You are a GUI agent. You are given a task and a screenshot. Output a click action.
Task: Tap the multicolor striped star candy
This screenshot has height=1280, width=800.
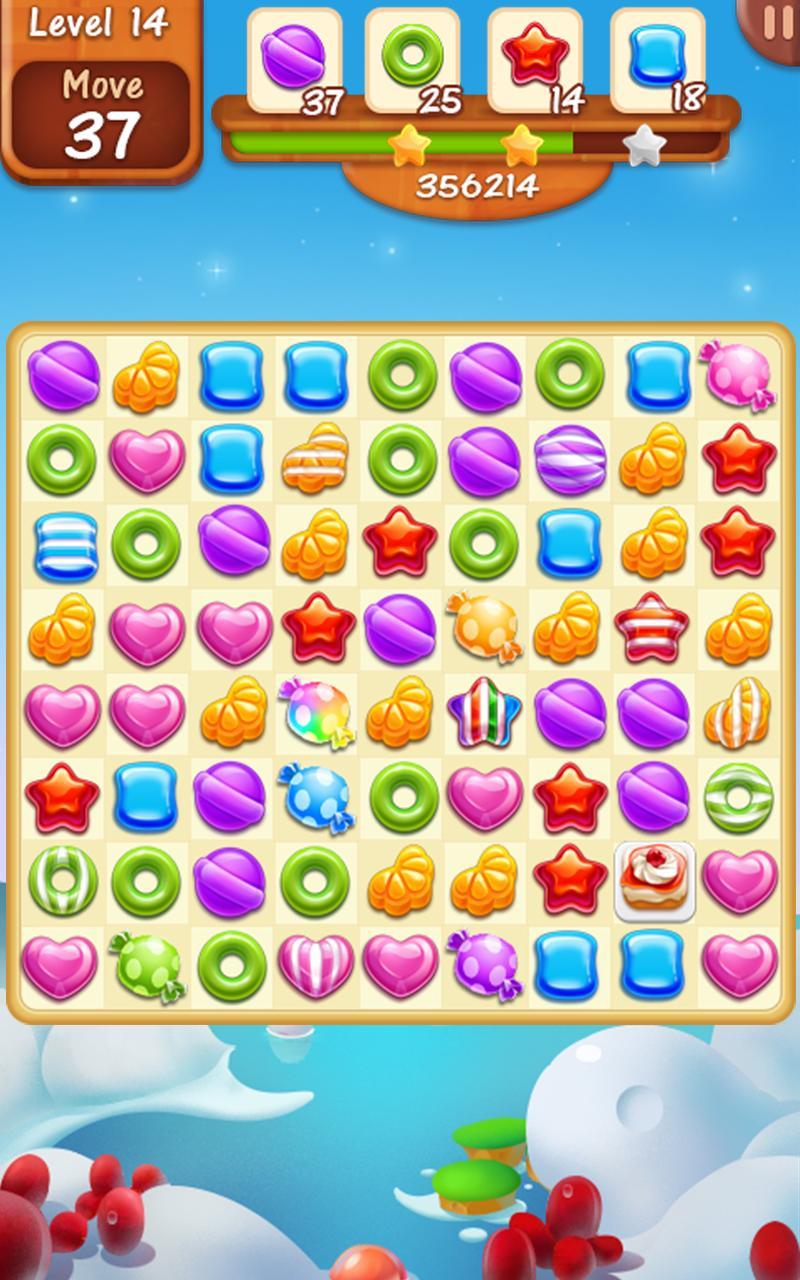point(484,712)
